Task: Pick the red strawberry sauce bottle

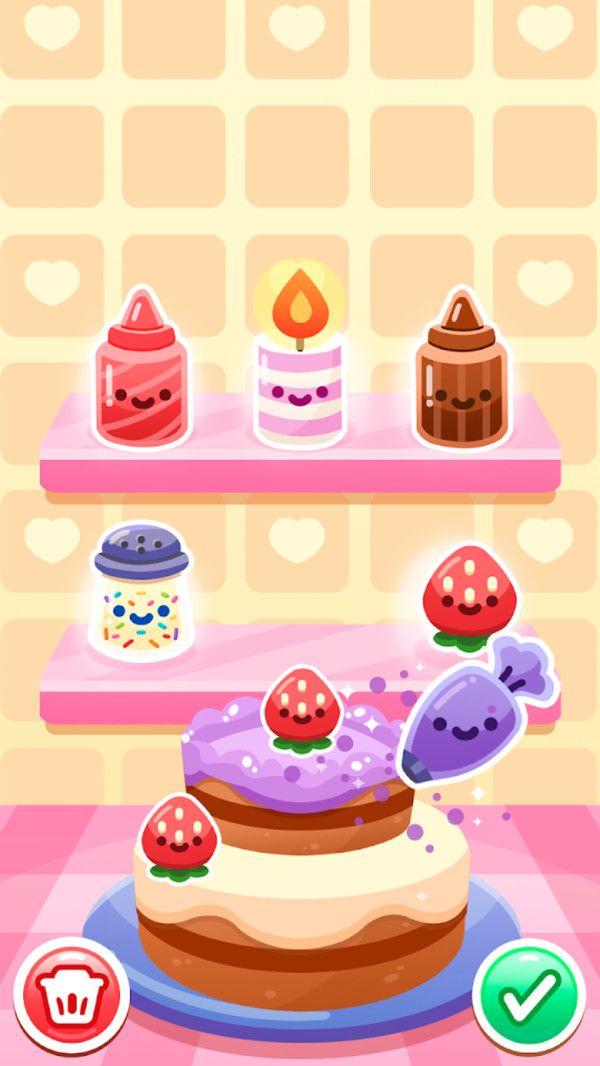Action: click(x=142, y=375)
